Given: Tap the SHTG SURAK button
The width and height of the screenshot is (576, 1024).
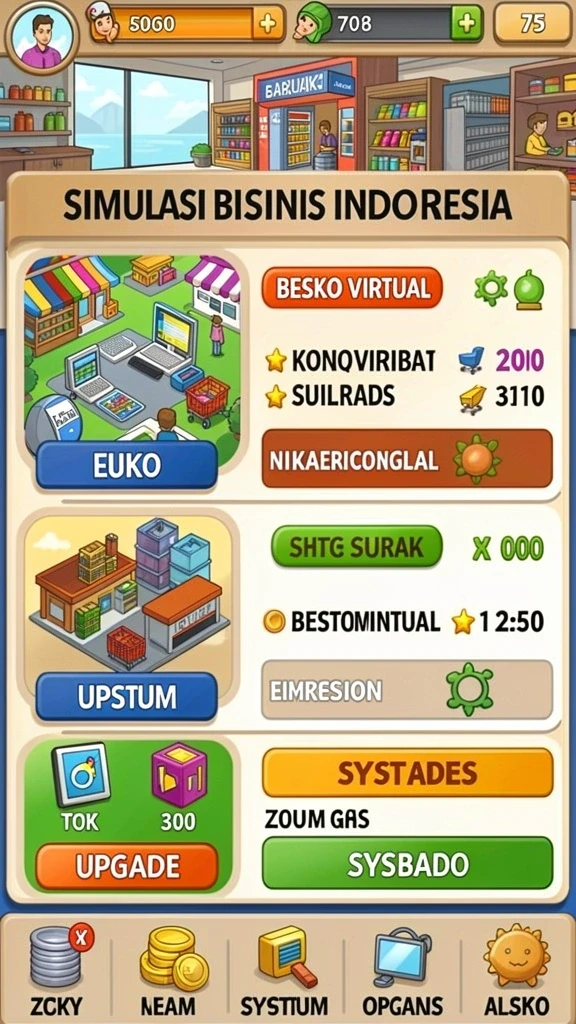Looking at the screenshot, I should (x=357, y=546).
